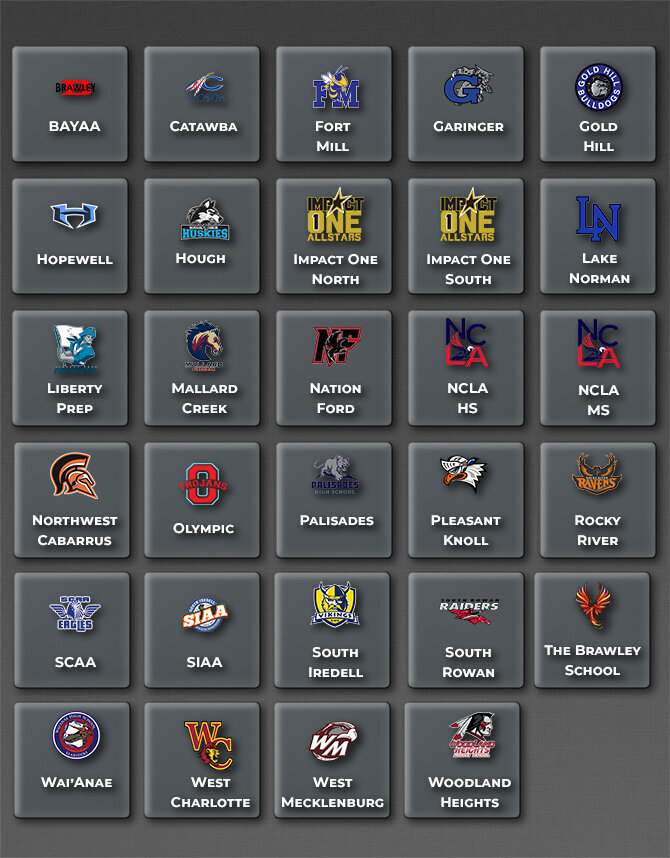The height and width of the screenshot is (858, 670).
Task: Select The Brawley School tile
Action: (592, 630)
